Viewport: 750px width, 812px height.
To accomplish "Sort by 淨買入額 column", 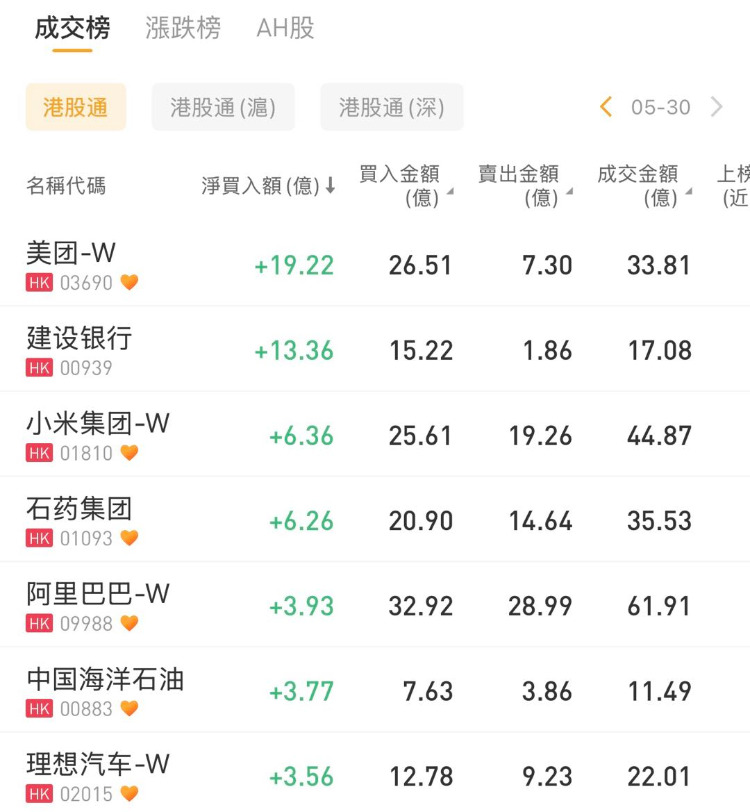I will click(x=268, y=186).
